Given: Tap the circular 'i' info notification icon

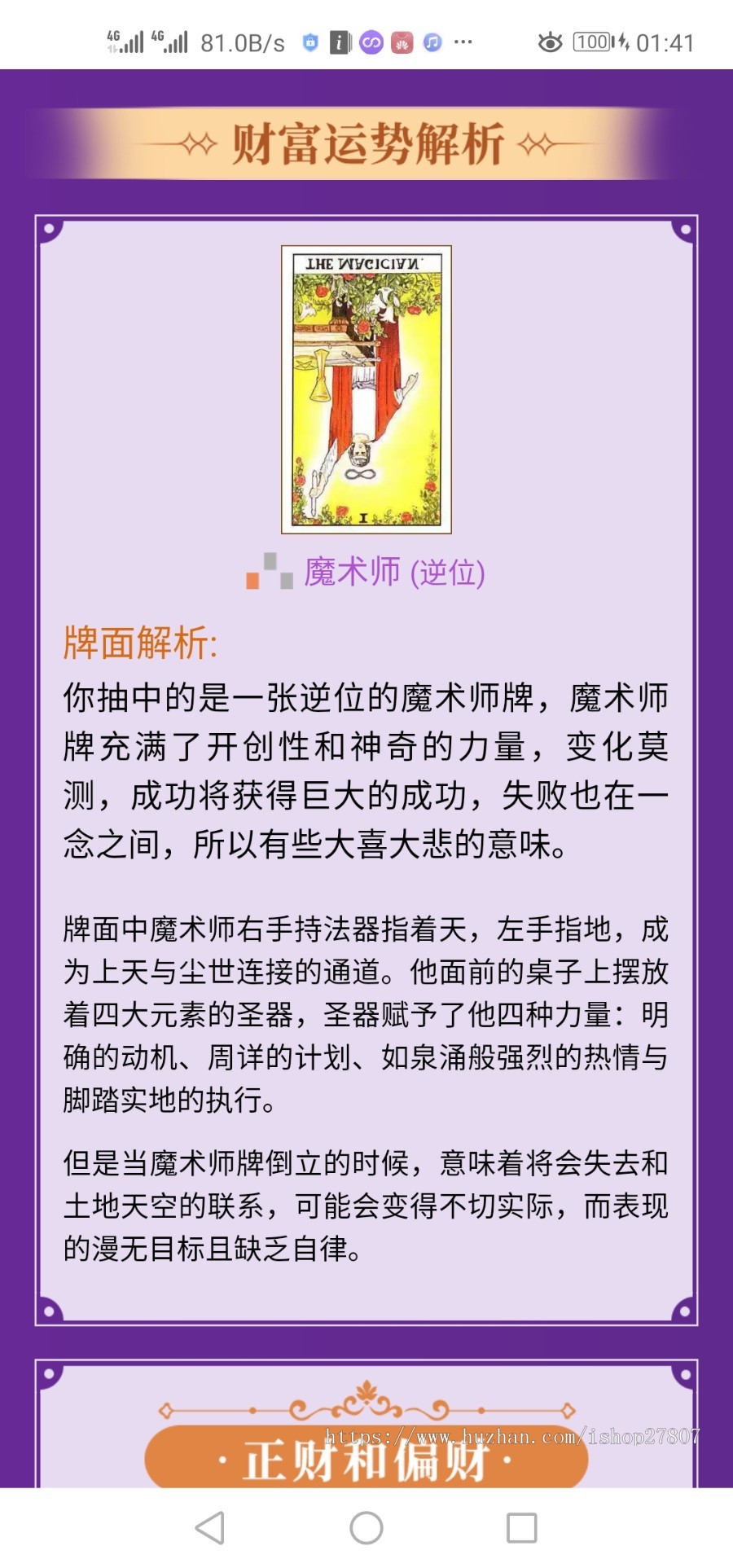Looking at the screenshot, I should (339, 41).
